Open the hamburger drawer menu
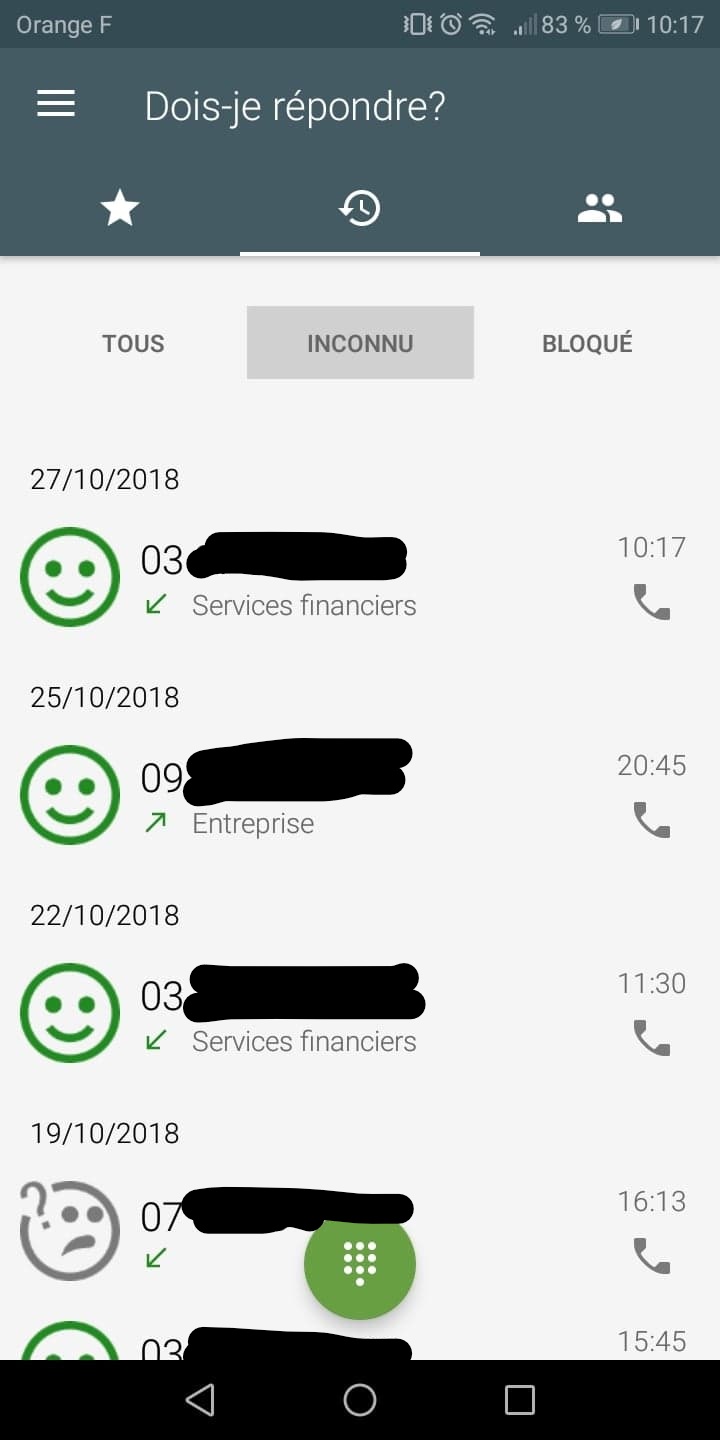The height and width of the screenshot is (1440, 720). (x=56, y=104)
